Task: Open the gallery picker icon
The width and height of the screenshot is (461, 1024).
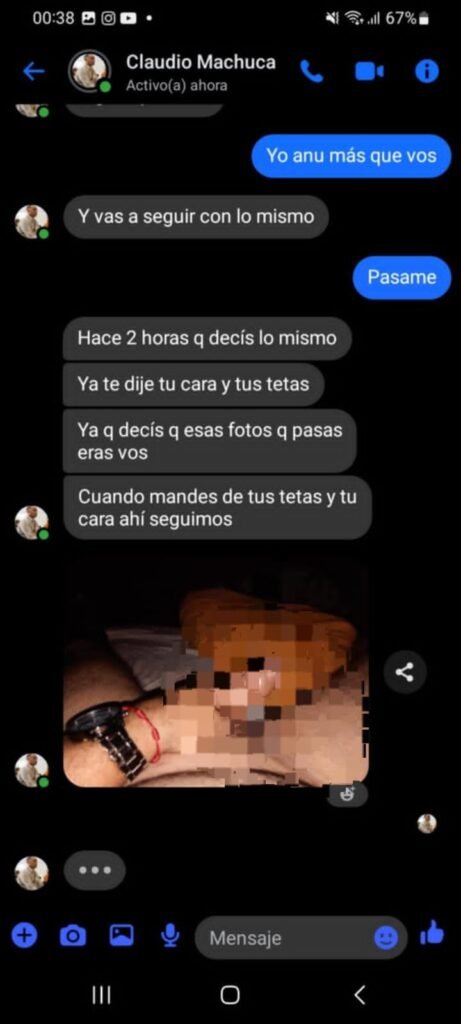Action: pyautogui.click(x=121, y=936)
